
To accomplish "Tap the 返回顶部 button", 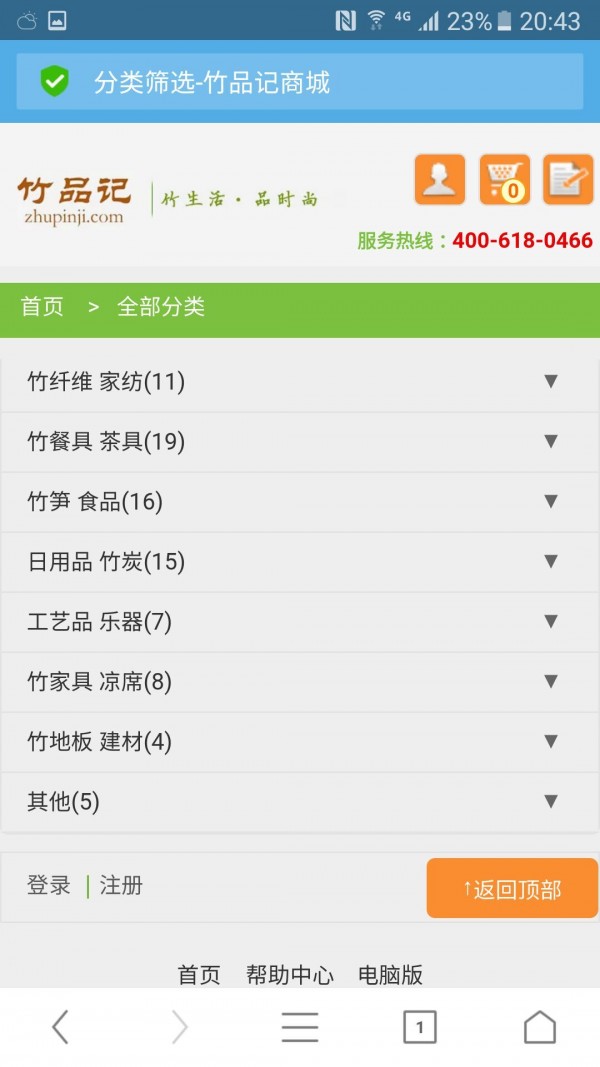I will pyautogui.click(x=512, y=888).
